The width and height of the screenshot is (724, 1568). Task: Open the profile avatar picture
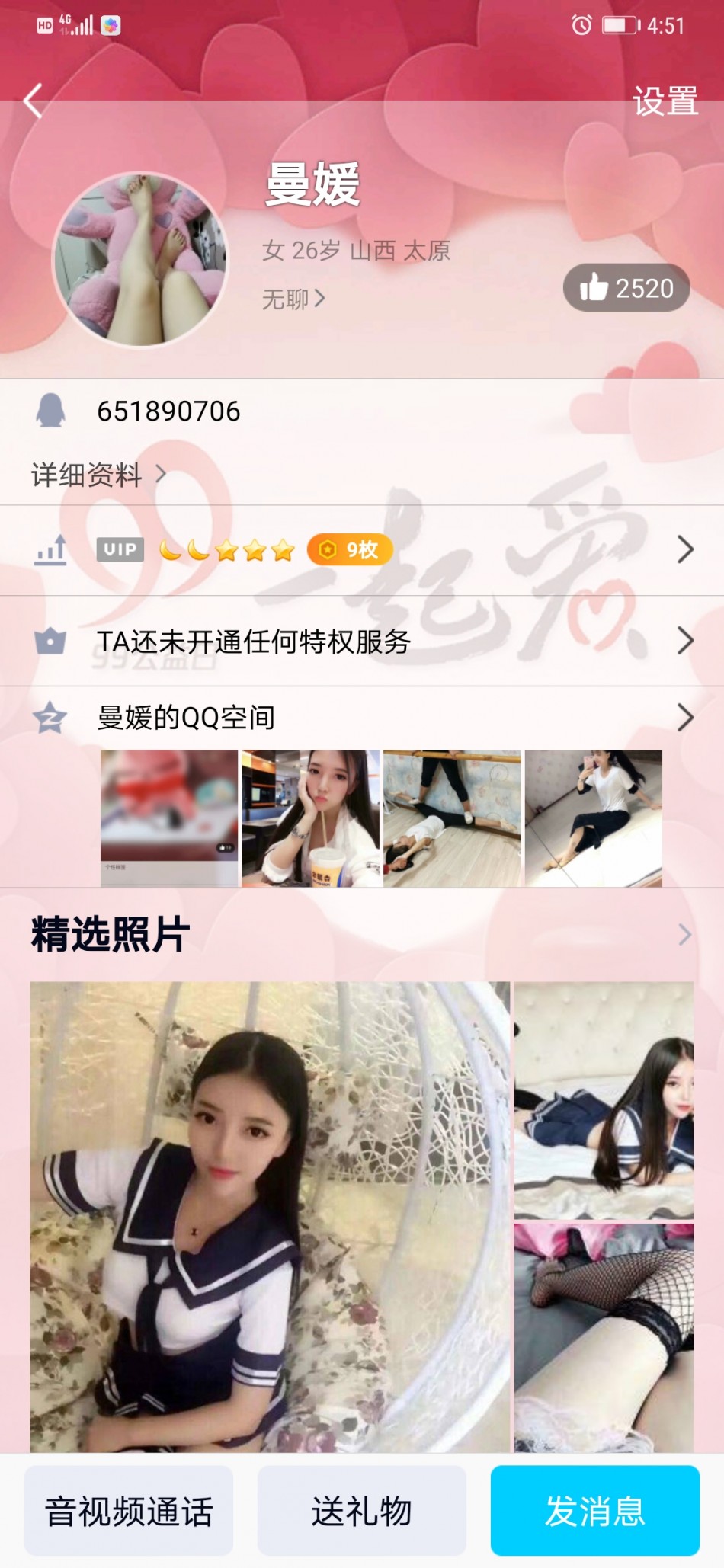(x=140, y=260)
